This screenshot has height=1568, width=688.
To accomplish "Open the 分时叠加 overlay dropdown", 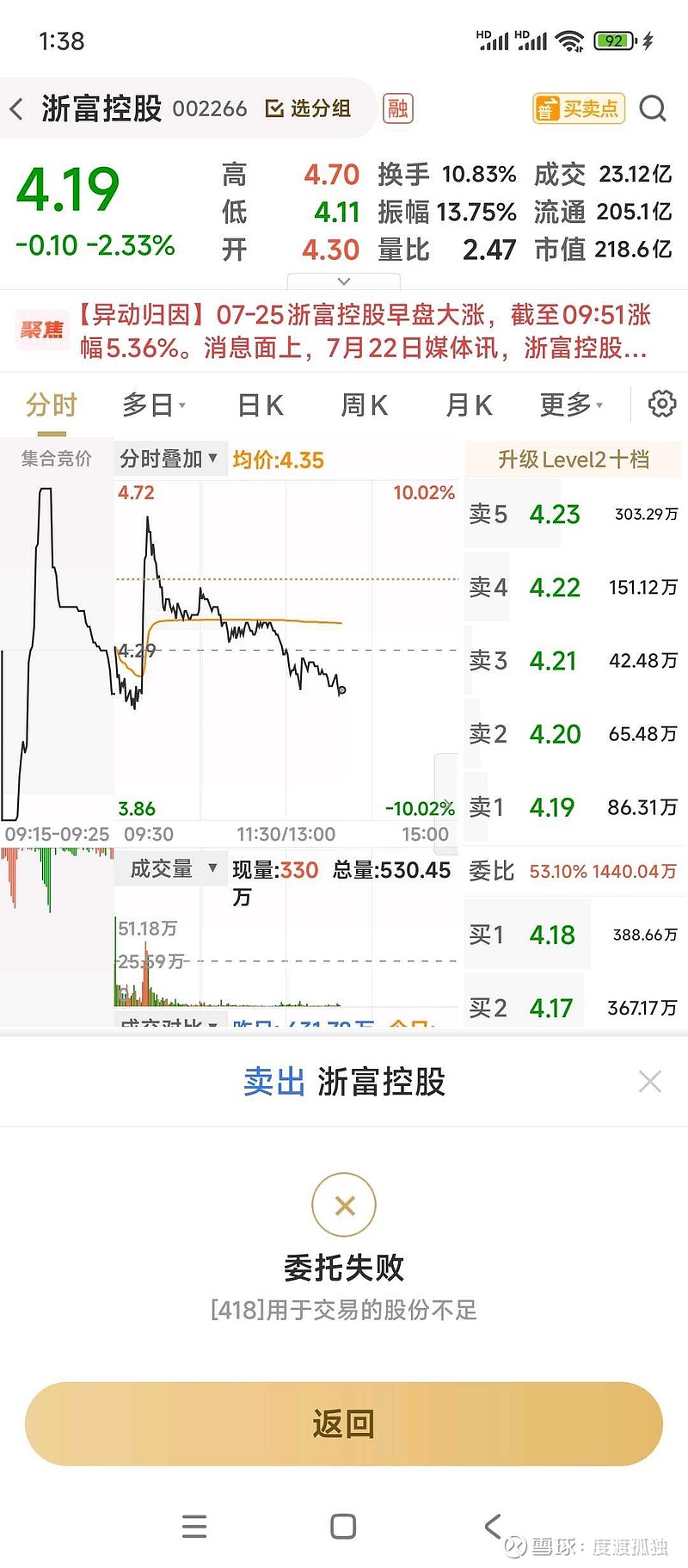I will click(x=169, y=459).
